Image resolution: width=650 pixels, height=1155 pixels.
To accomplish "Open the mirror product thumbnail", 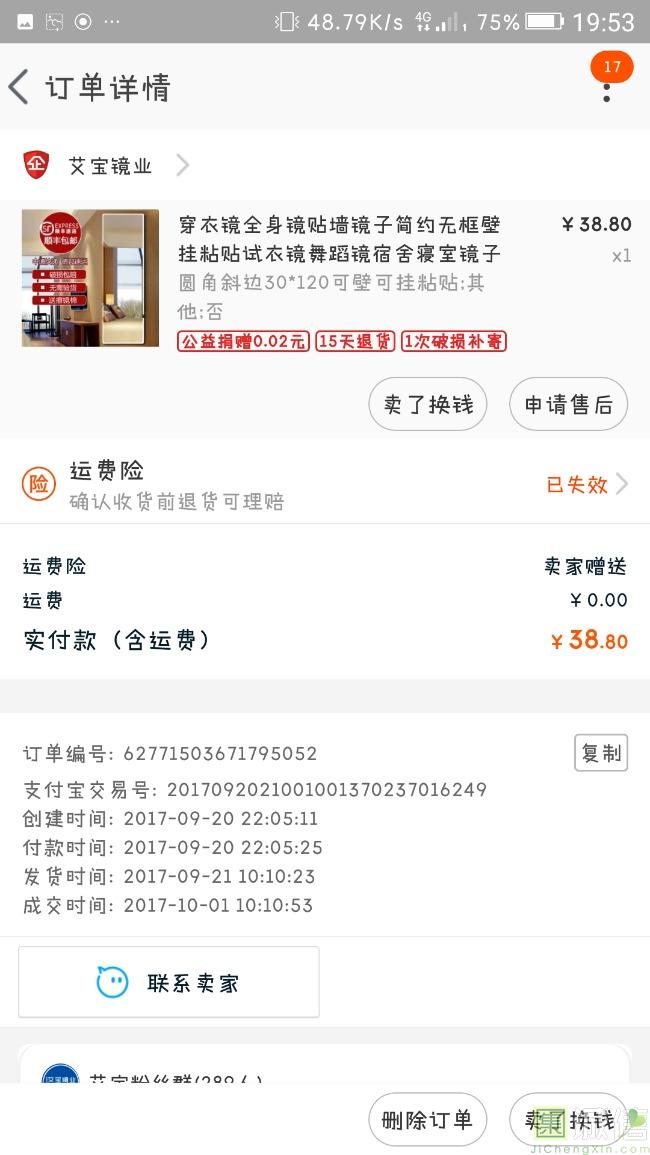I will pyautogui.click(x=90, y=278).
